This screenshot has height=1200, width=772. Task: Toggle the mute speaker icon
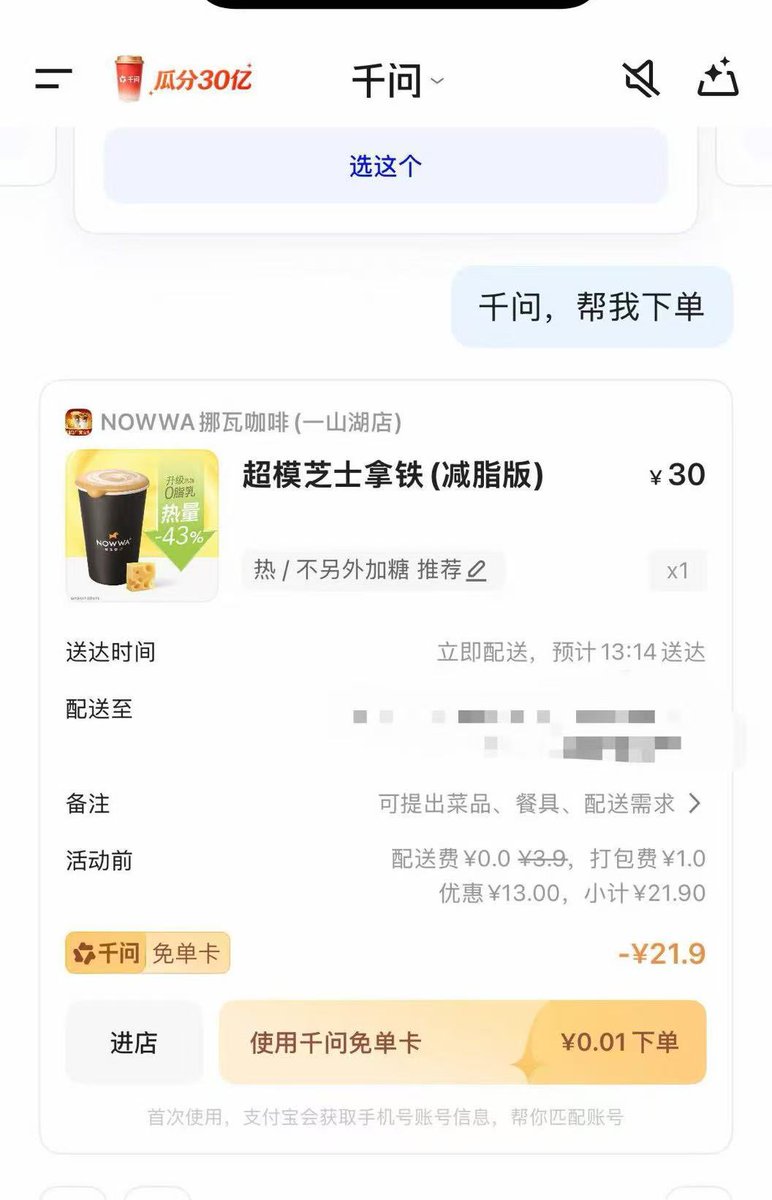pyautogui.click(x=641, y=80)
